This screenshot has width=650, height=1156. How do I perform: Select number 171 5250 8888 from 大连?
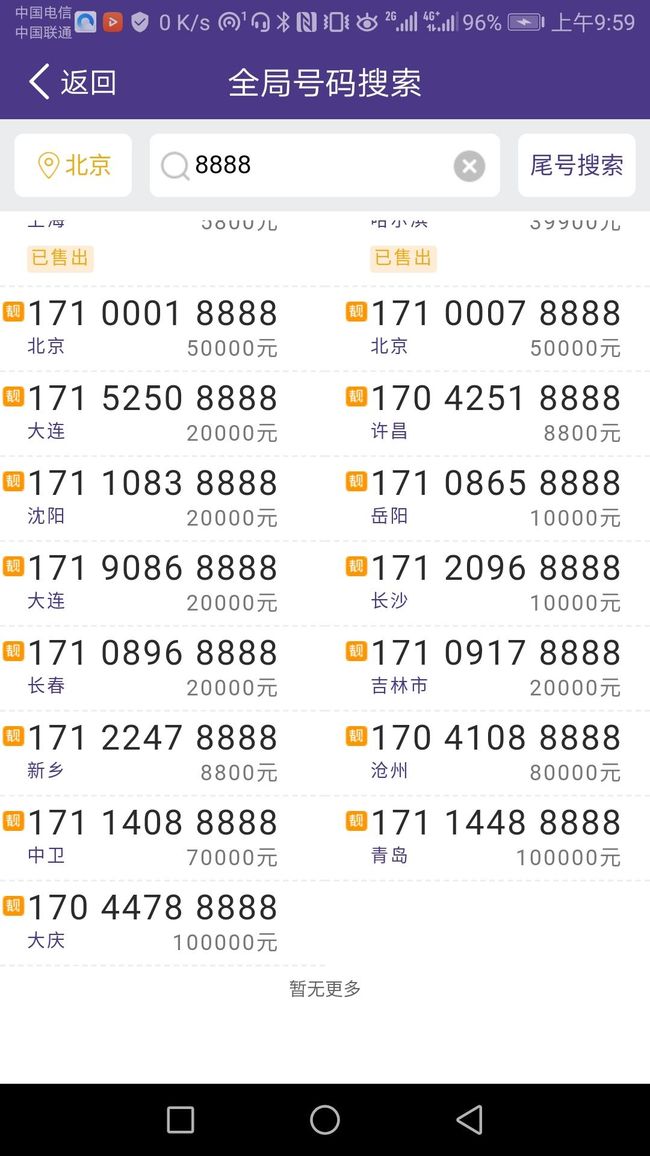tap(162, 414)
